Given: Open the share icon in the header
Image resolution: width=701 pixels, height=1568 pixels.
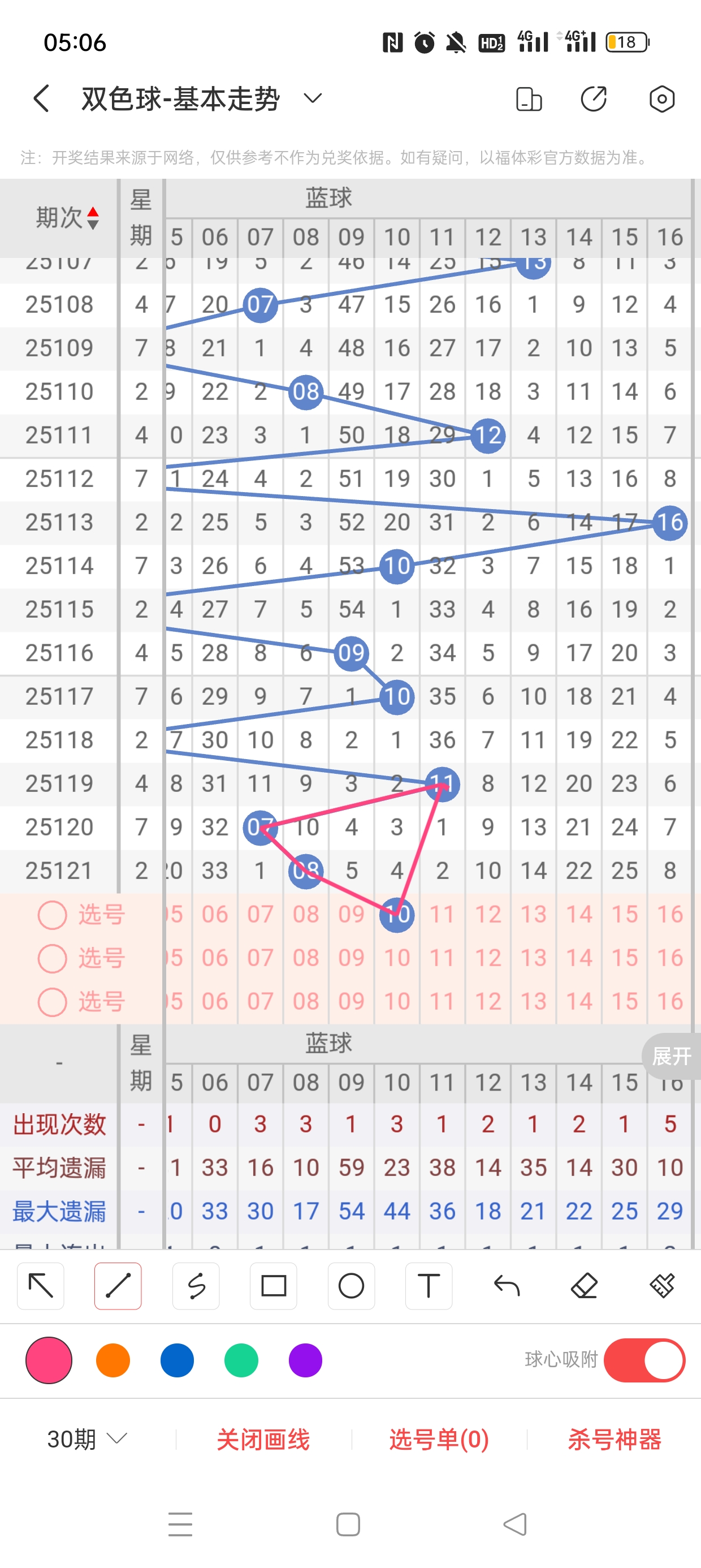Looking at the screenshot, I should click(x=593, y=98).
